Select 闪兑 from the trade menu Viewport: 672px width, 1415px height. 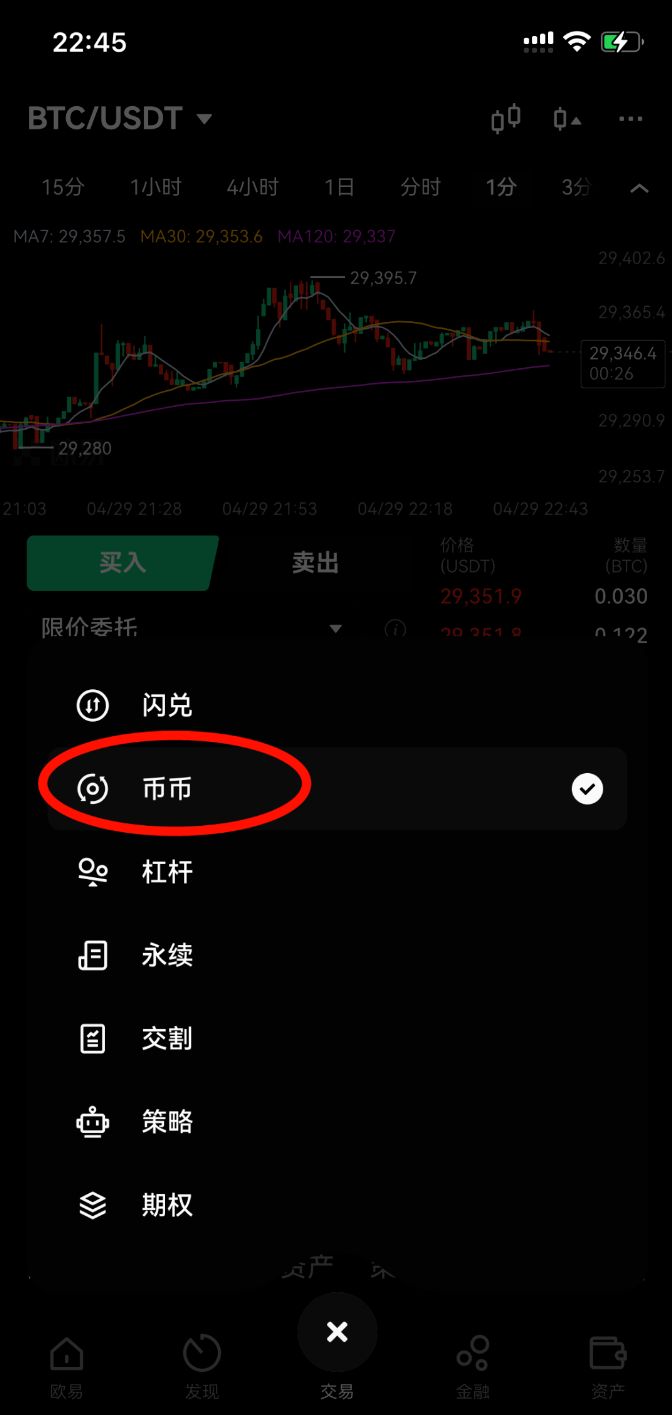coord(166,706)
